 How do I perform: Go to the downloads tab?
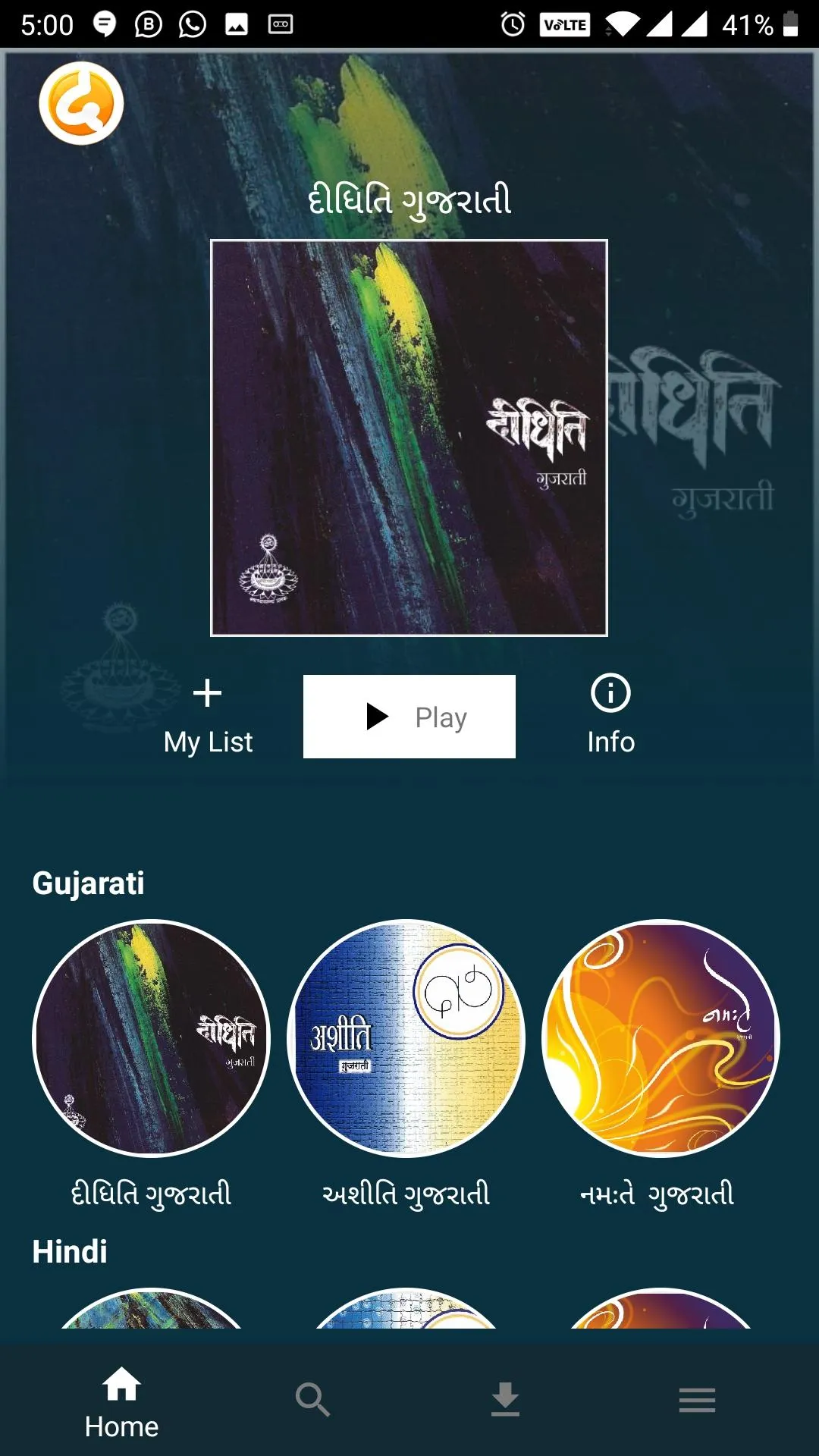pos(505,1400)
